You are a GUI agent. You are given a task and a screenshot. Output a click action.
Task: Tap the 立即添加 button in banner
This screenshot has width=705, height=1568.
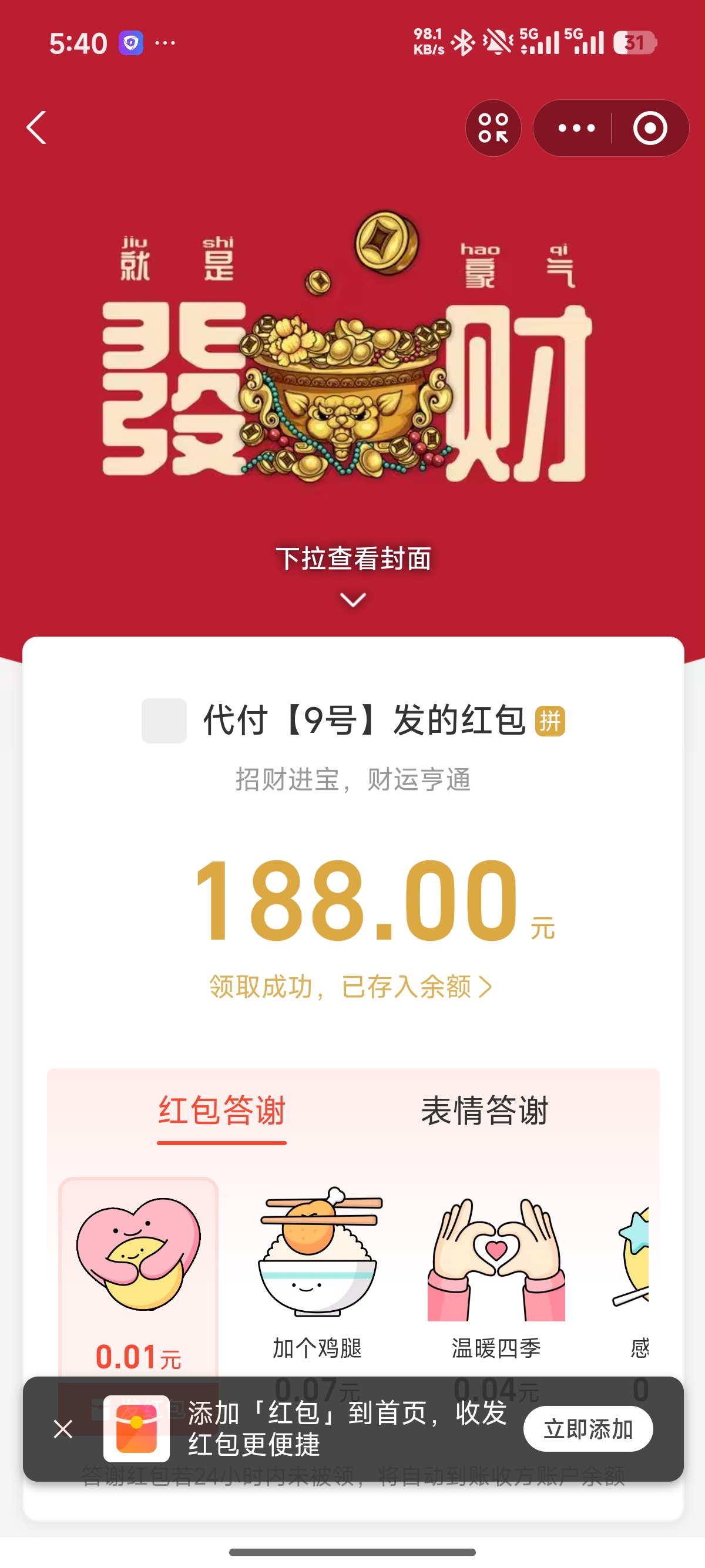tap(587, 1431)
